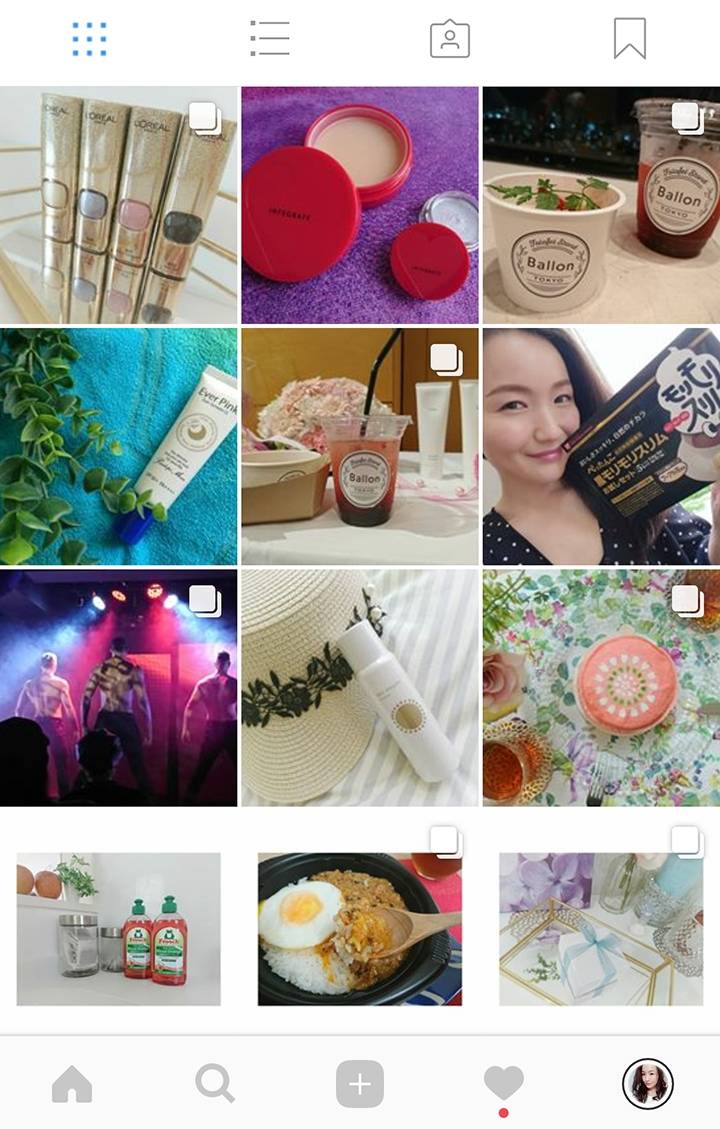This screenshot has height=1129, width=720.
Task: Open the straw hat and spray post
Action: pyautogui.click(x=360, y=688)
